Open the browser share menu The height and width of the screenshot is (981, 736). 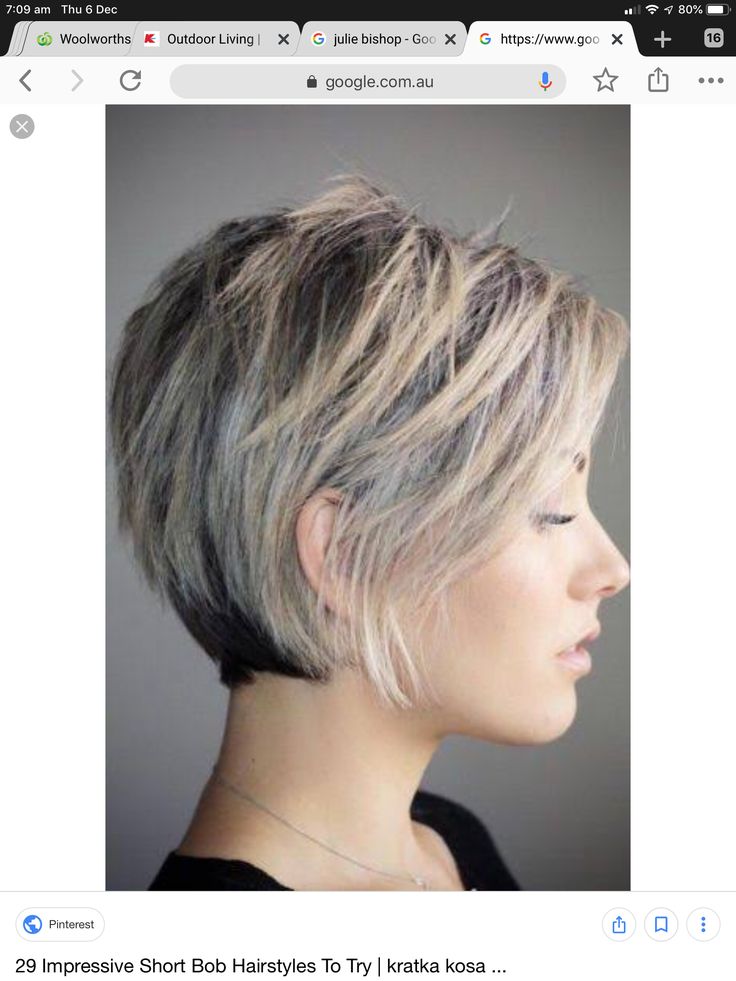coord(658,81)
